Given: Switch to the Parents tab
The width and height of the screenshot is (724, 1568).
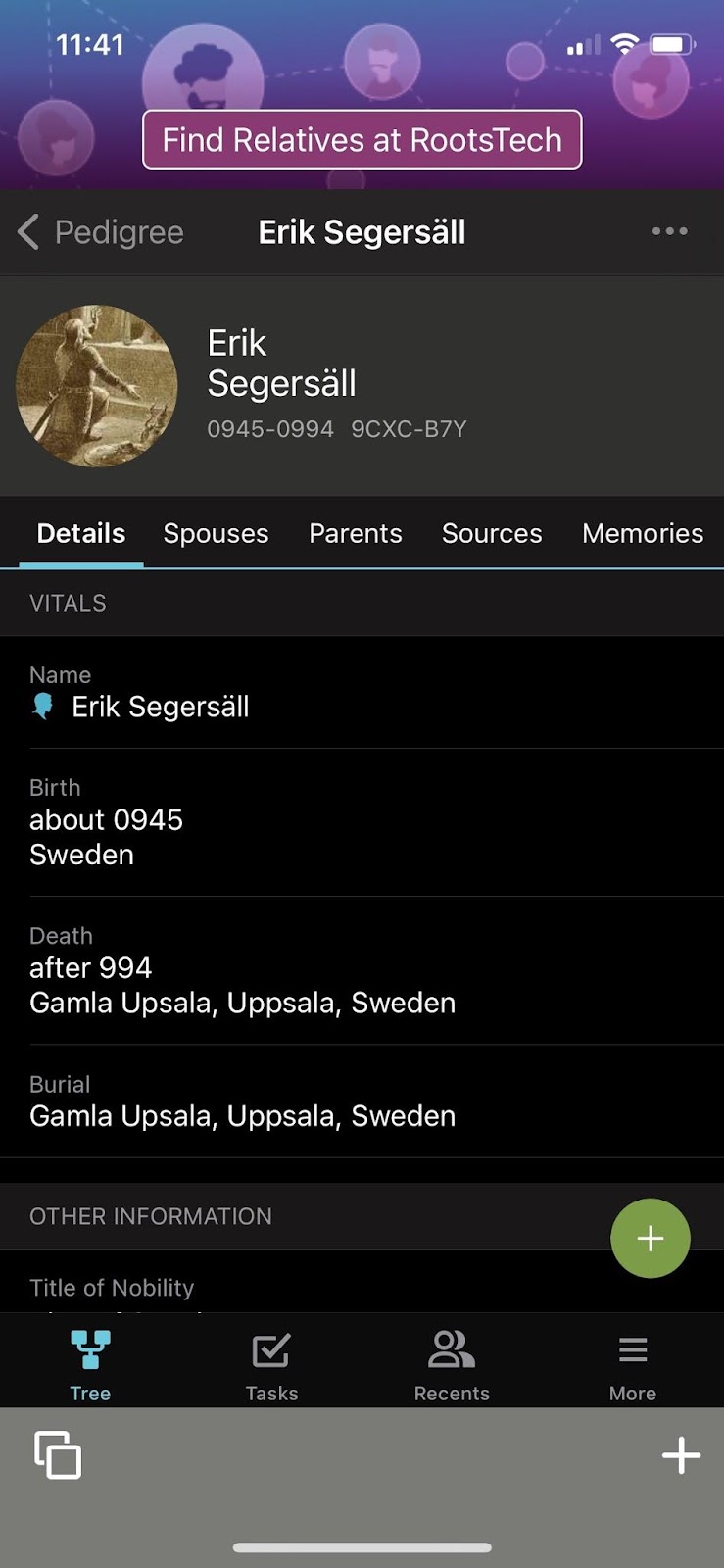Looking at the screenshot, I should pyautogui.click(x=356, y=533).
